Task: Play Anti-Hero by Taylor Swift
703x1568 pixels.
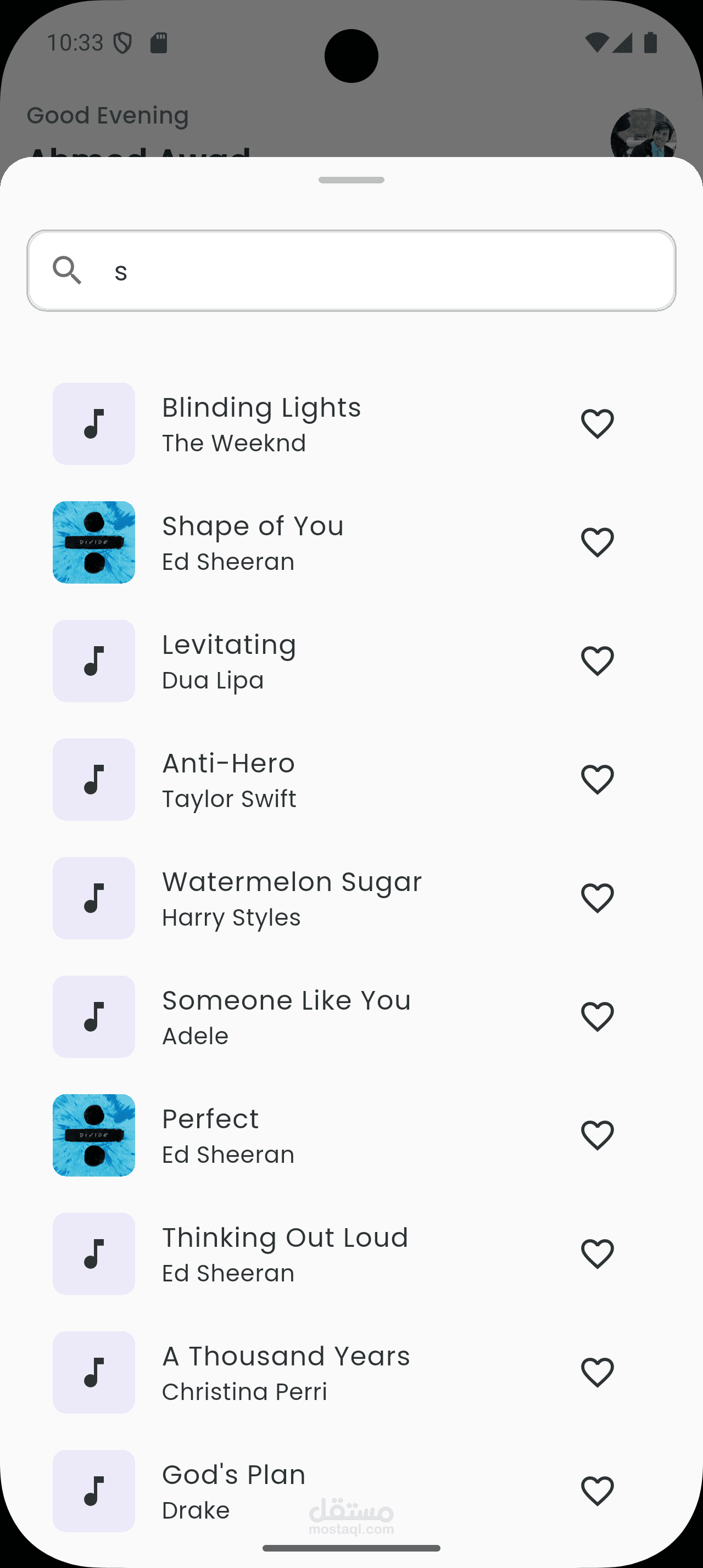Action: (x=351, y=780)
